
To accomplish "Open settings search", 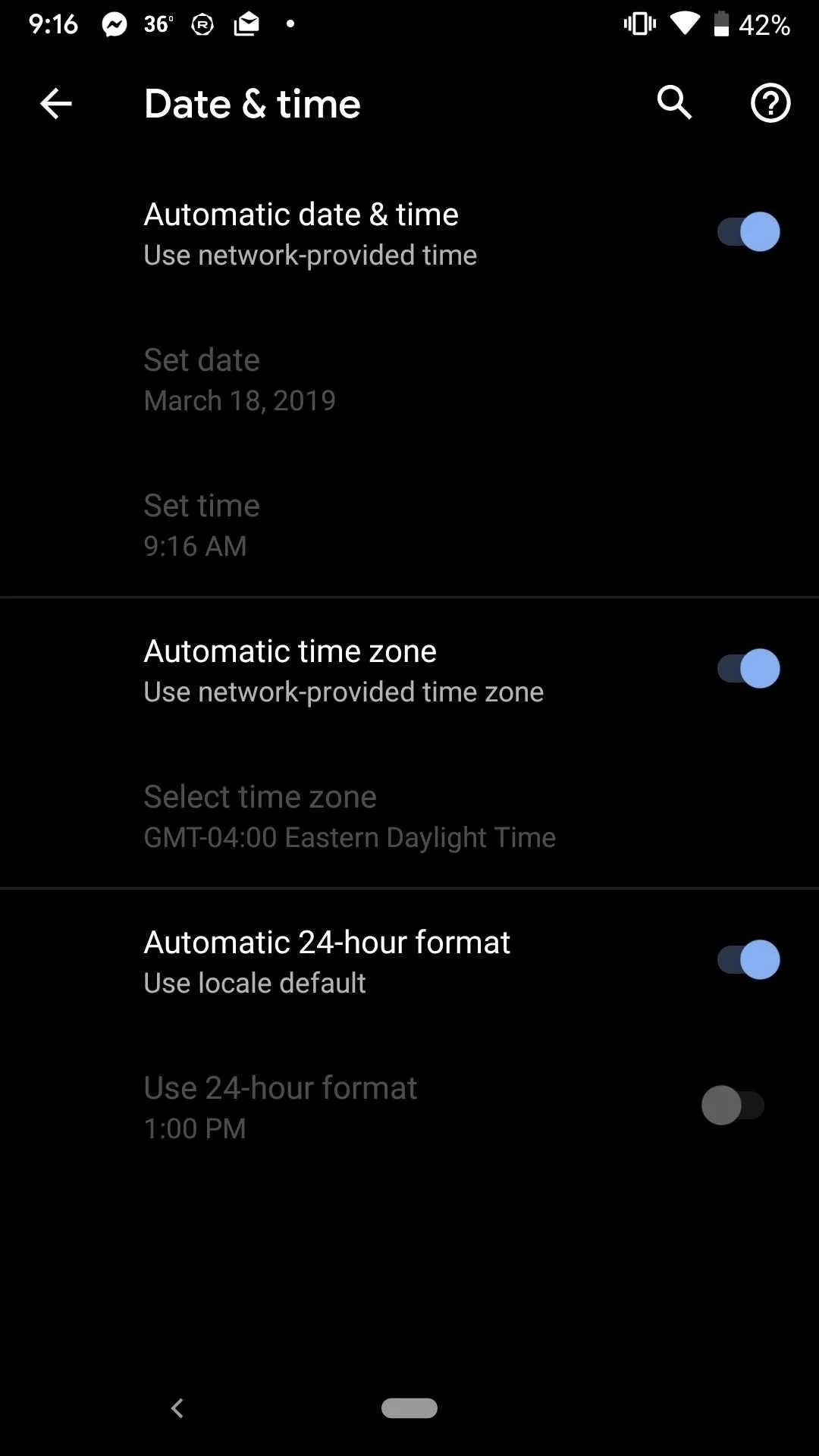I will tap(674, 103).
